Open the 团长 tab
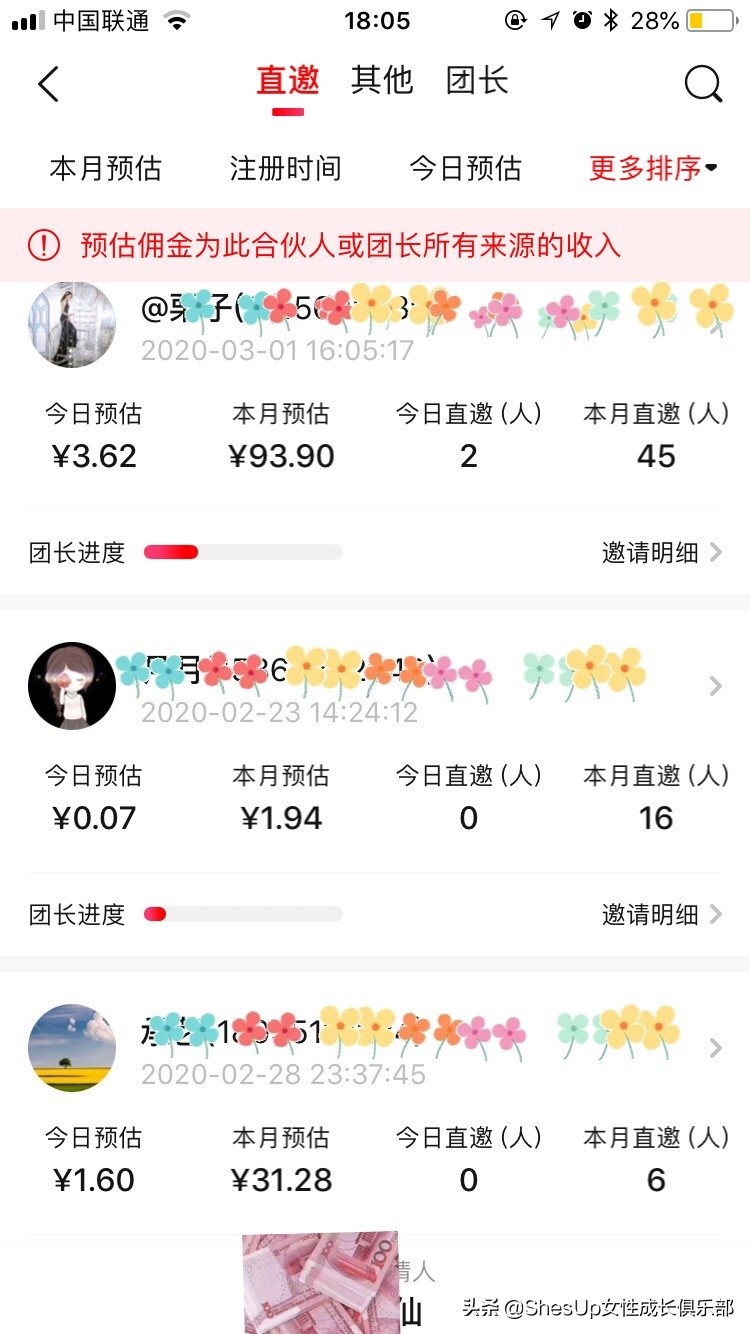The image size is (750, 1334). [x=477, y=82]
